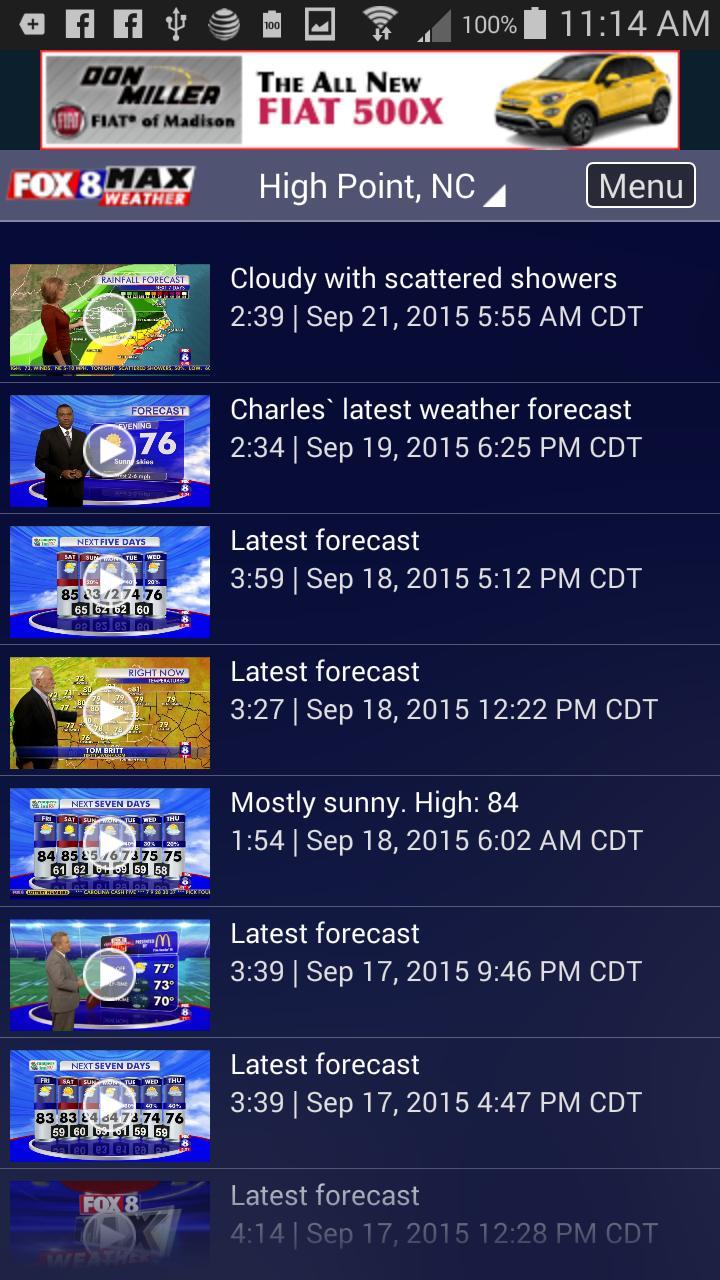Play the McDonald's-sponsored evening forecast video

click(x=109, y=973)
